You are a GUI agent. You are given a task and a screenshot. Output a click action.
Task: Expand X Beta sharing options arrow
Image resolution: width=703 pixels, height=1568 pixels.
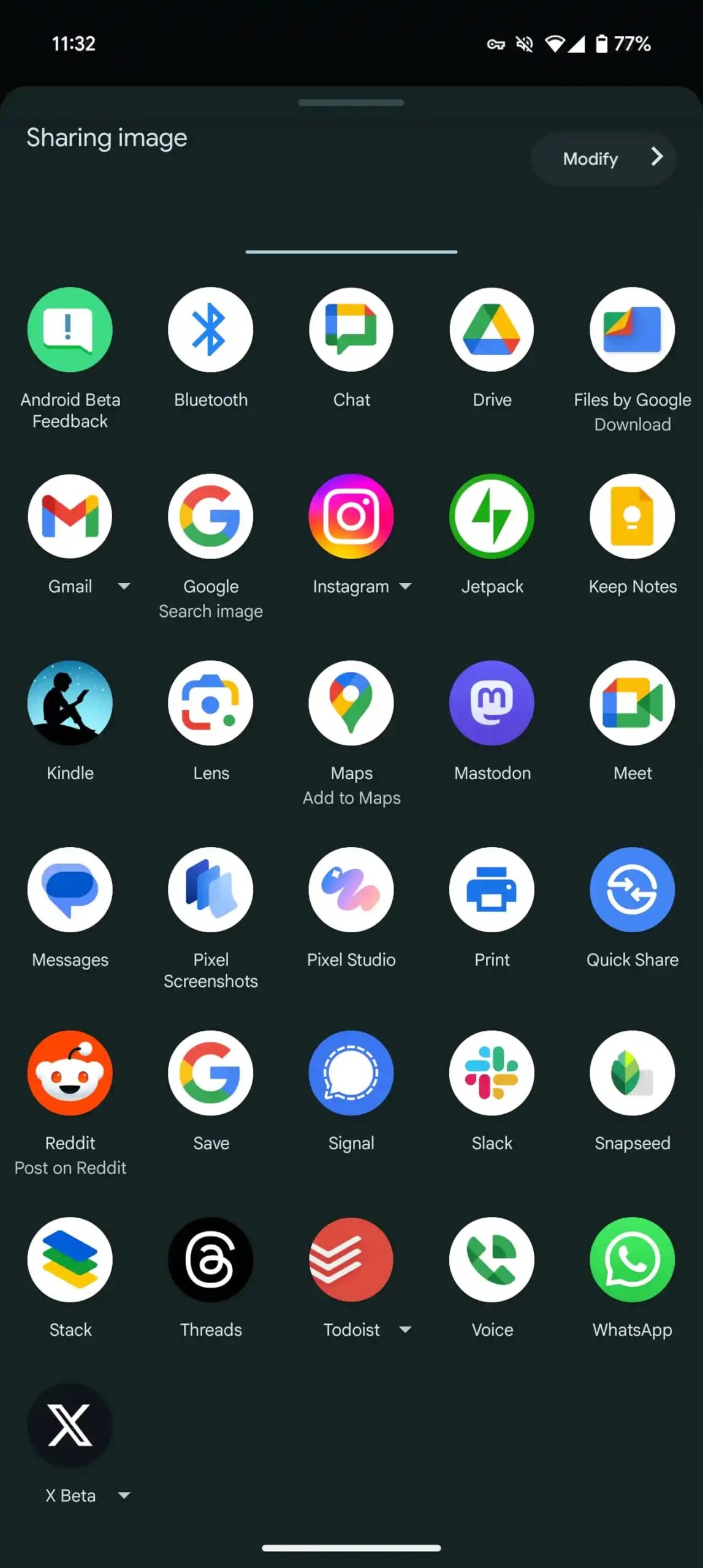124,1495
